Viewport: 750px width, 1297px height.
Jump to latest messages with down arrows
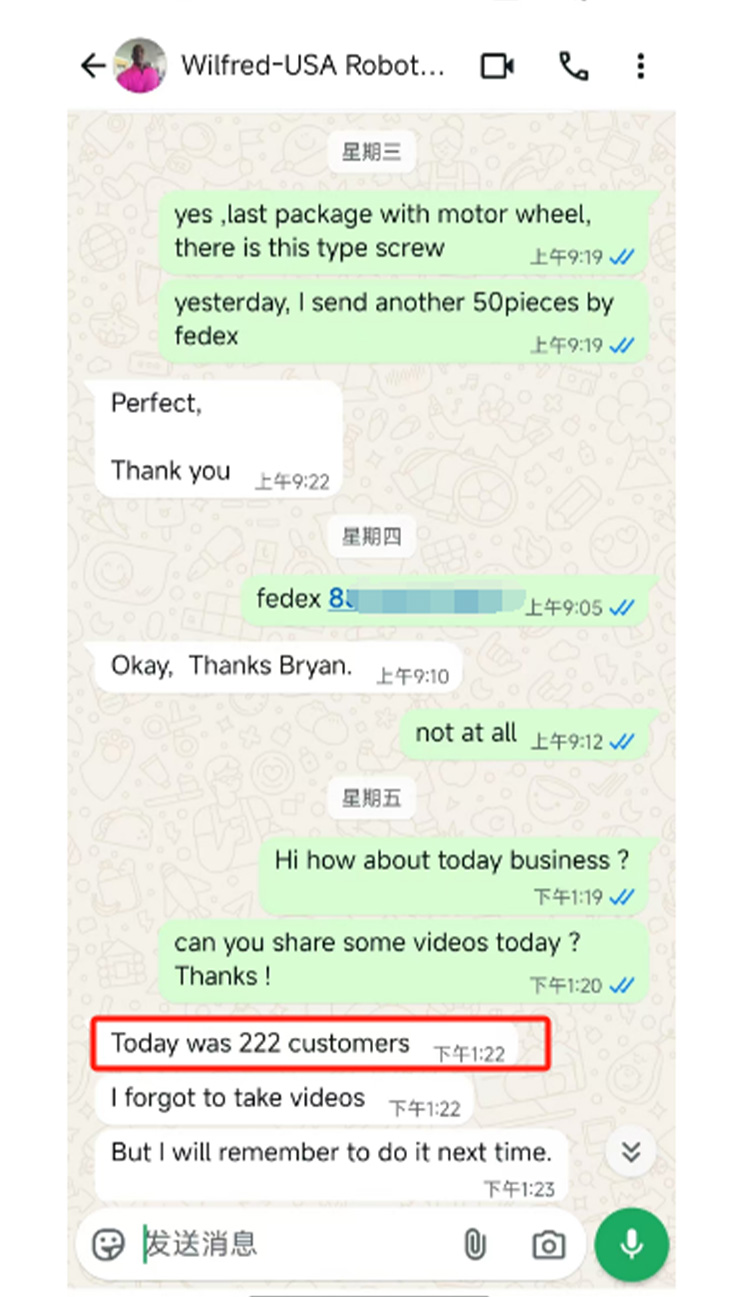[x=630, y=1152]
